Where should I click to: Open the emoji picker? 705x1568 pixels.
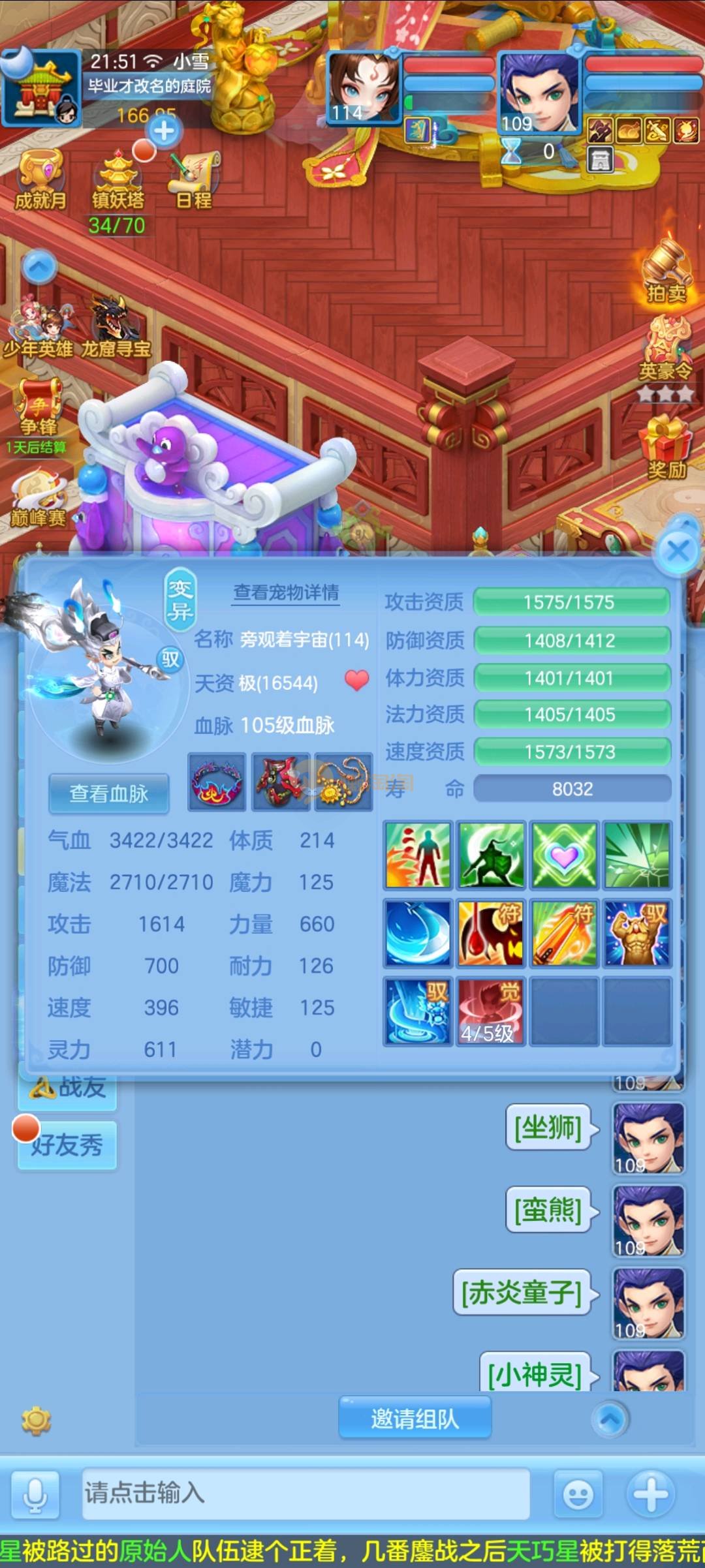pos(578,1494)
